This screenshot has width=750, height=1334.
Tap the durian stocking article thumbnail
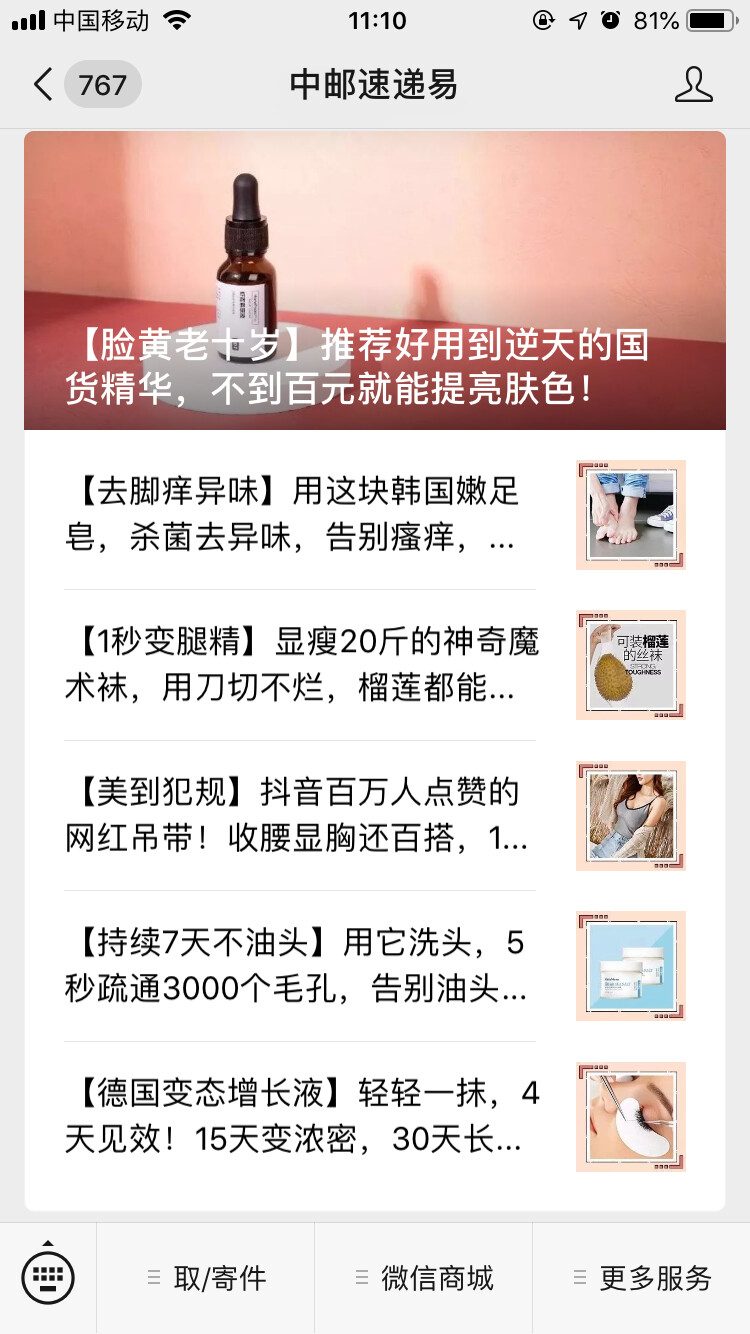[630, 665]
